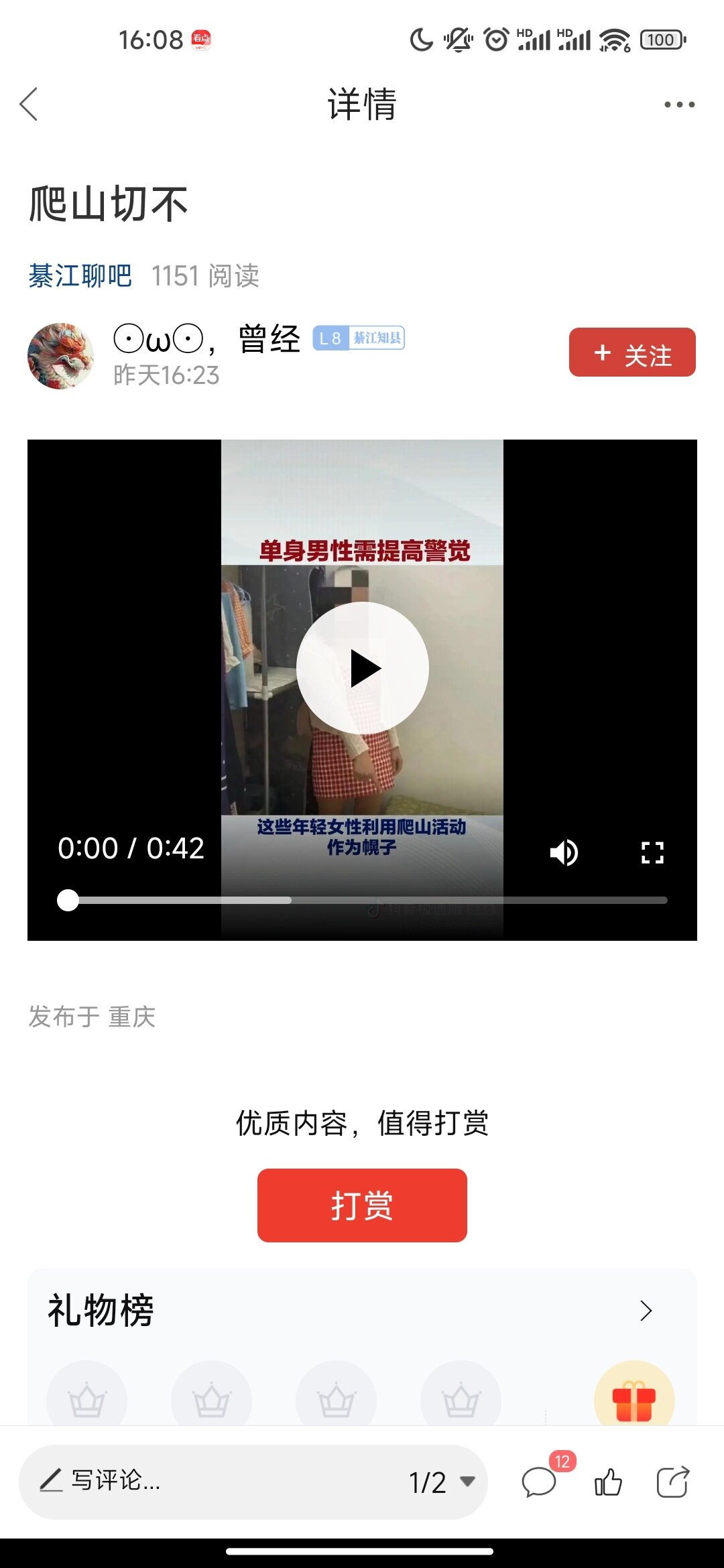Go back with the top-left arrow

[29, 105]
